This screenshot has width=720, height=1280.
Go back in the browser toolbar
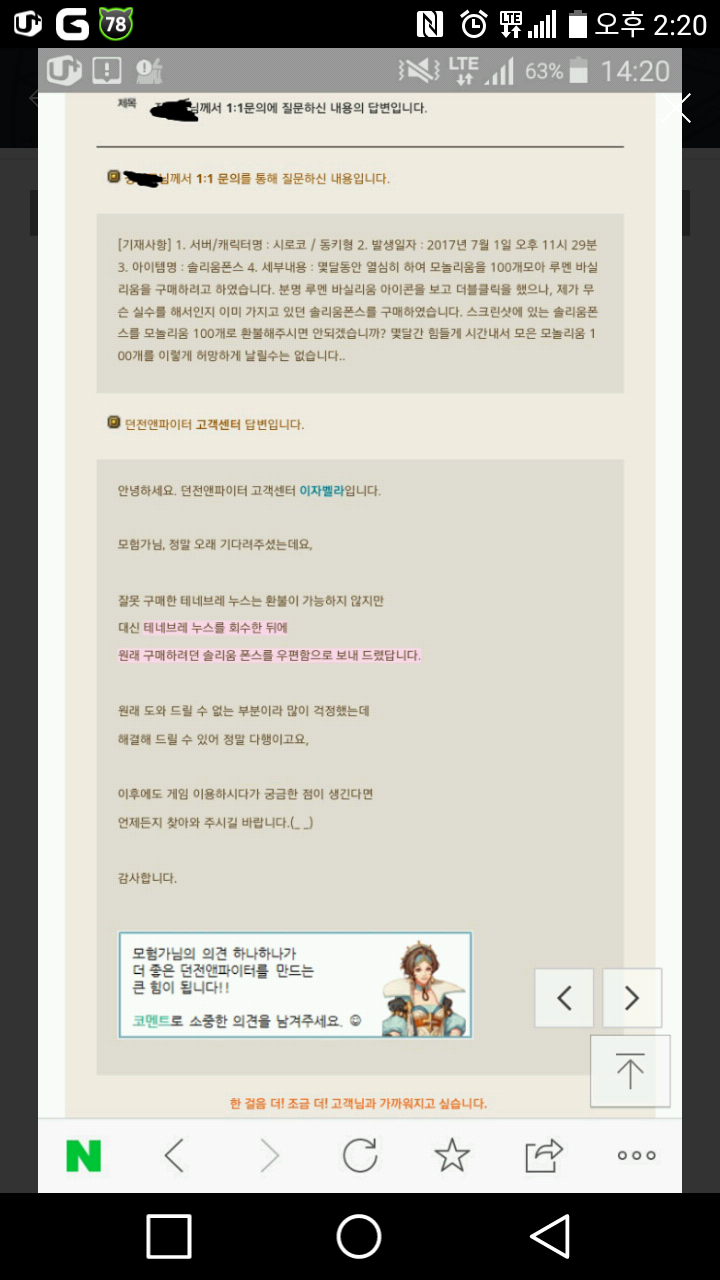[175, 1156]
